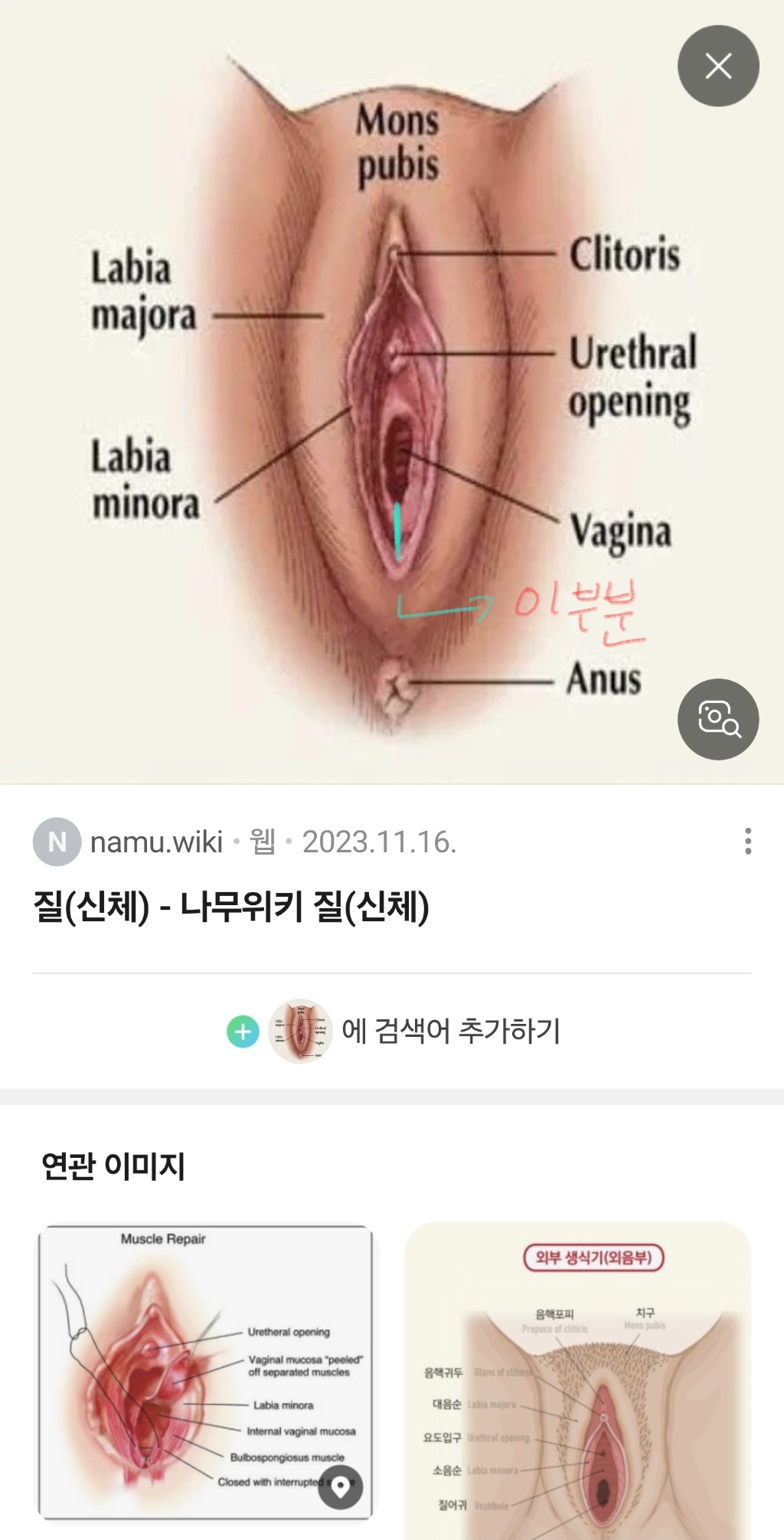Select the namu.wiki N favicon
Screen dimensions: 784x1540
(57, 842)
